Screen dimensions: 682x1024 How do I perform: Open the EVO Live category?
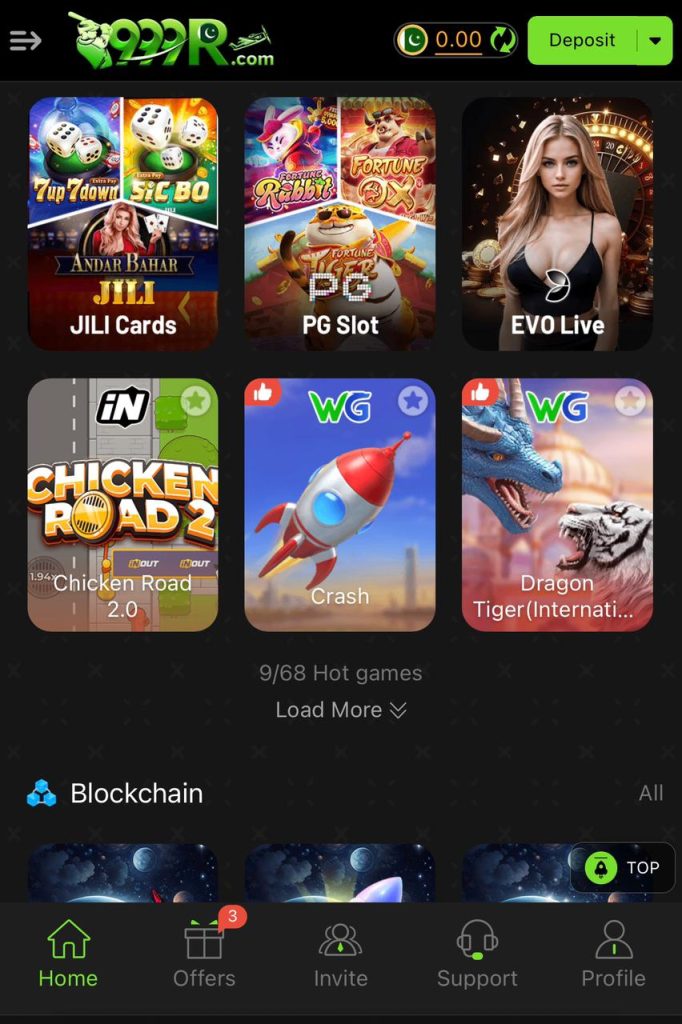point(557,223)
